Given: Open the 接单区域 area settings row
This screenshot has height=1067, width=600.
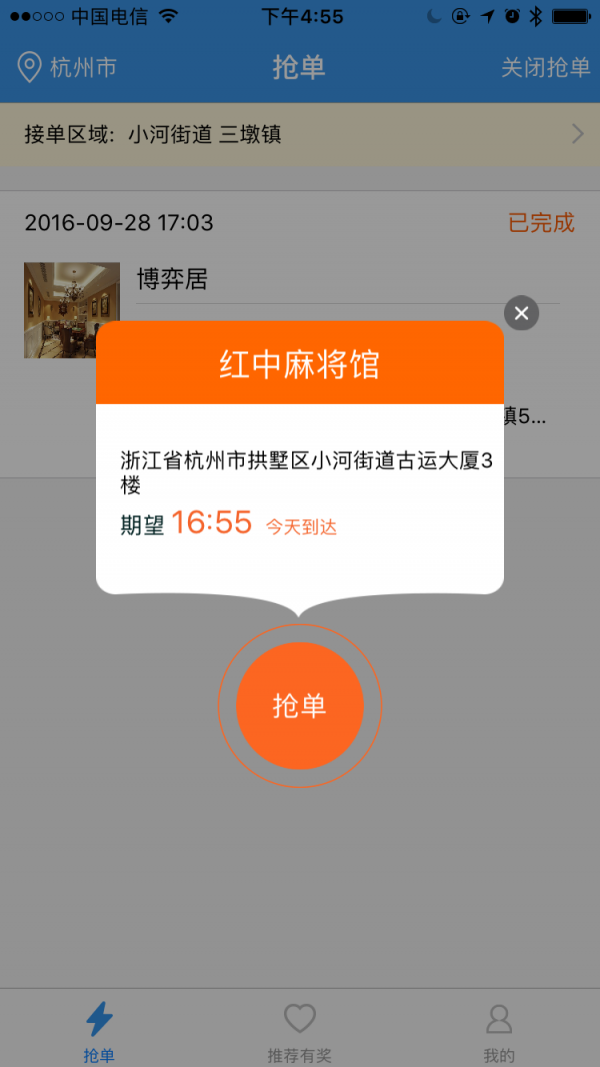Looking at the screenshot, I should tap(300, 134).
